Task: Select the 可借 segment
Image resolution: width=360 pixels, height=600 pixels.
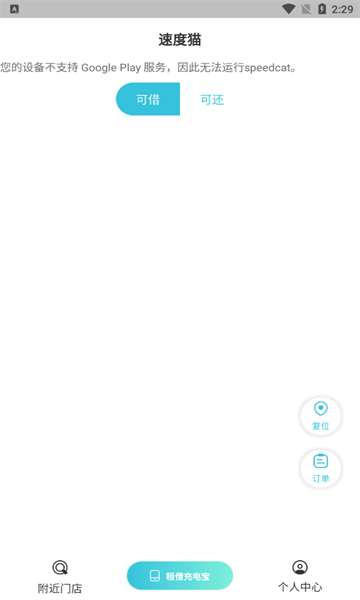Action: [x=148, y=99]
